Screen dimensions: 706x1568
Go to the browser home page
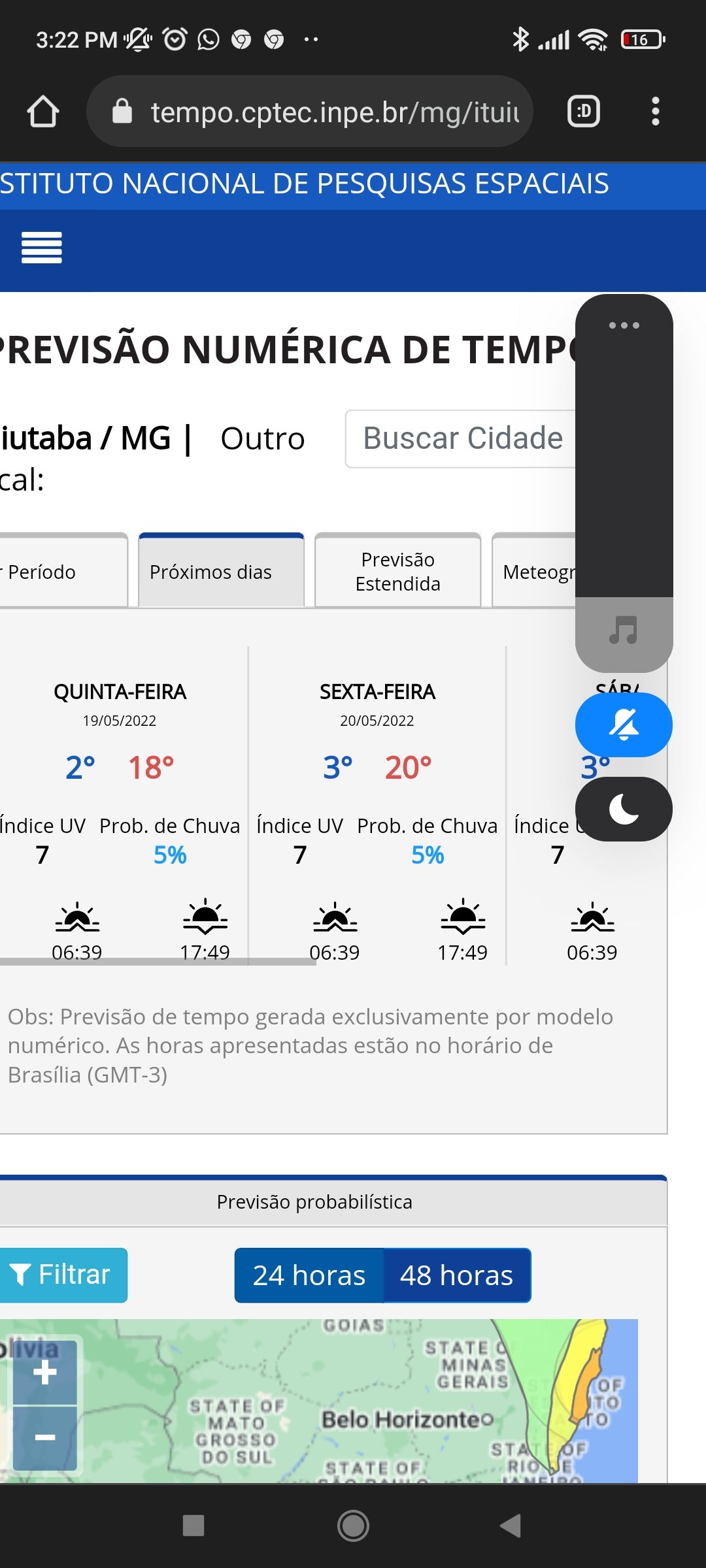(43, 111)
